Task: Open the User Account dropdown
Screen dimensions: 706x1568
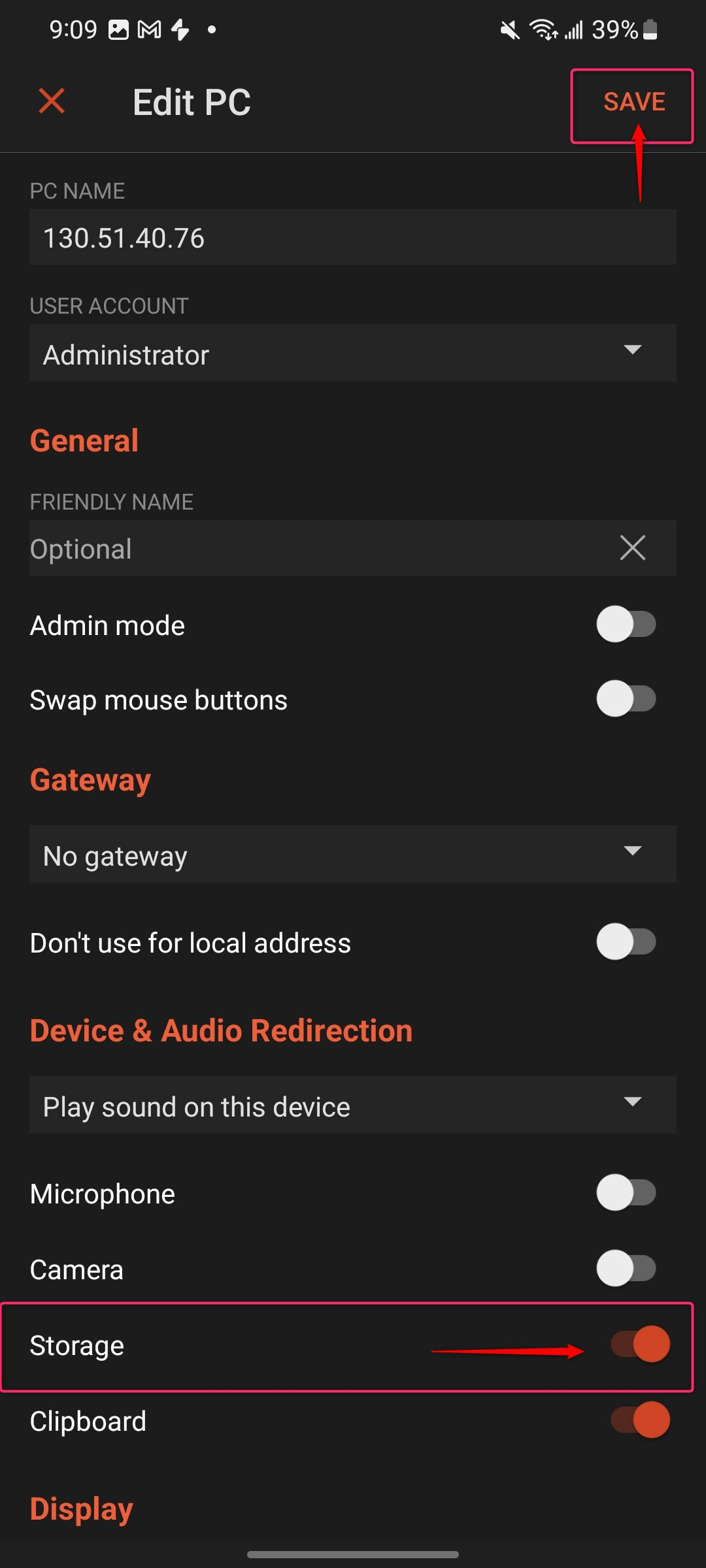Action: coord(352,353)
